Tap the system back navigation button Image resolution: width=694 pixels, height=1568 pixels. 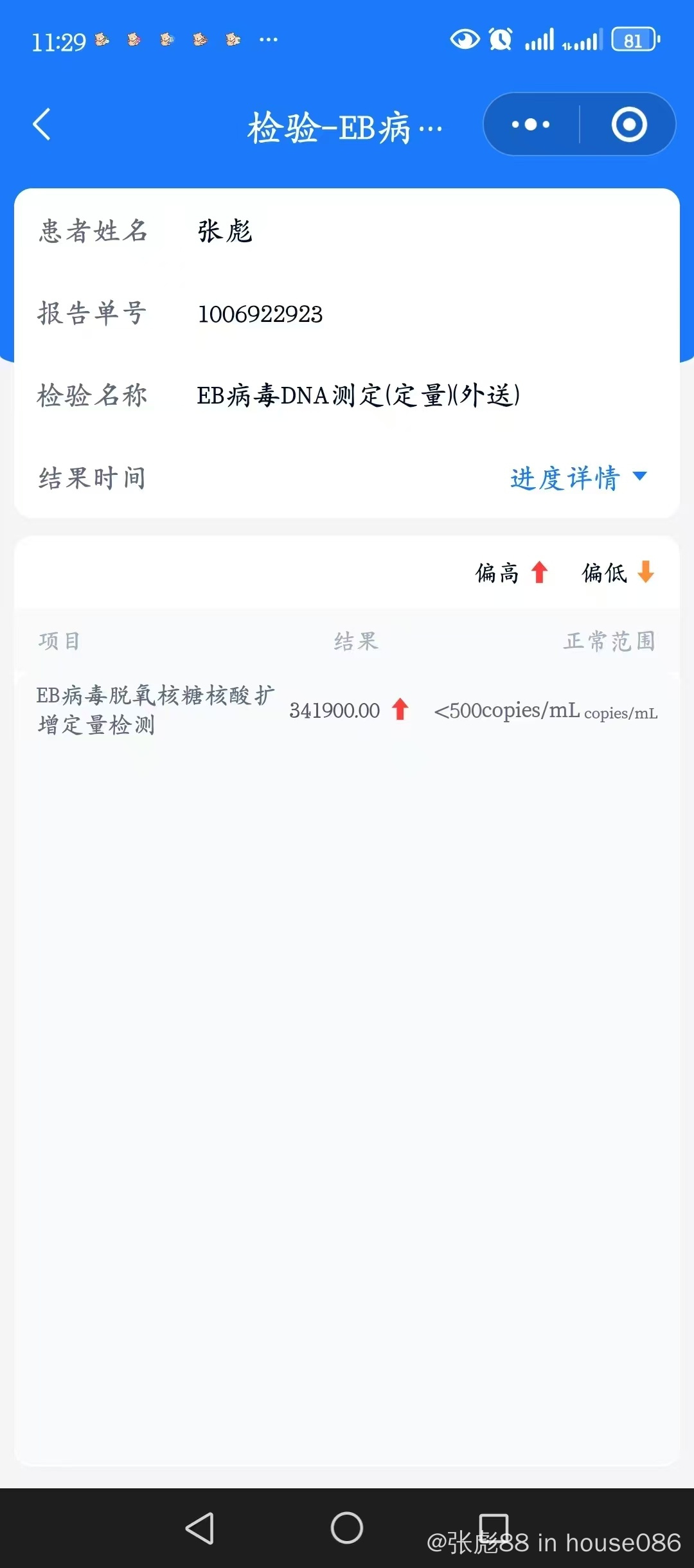pos(200,1528)
